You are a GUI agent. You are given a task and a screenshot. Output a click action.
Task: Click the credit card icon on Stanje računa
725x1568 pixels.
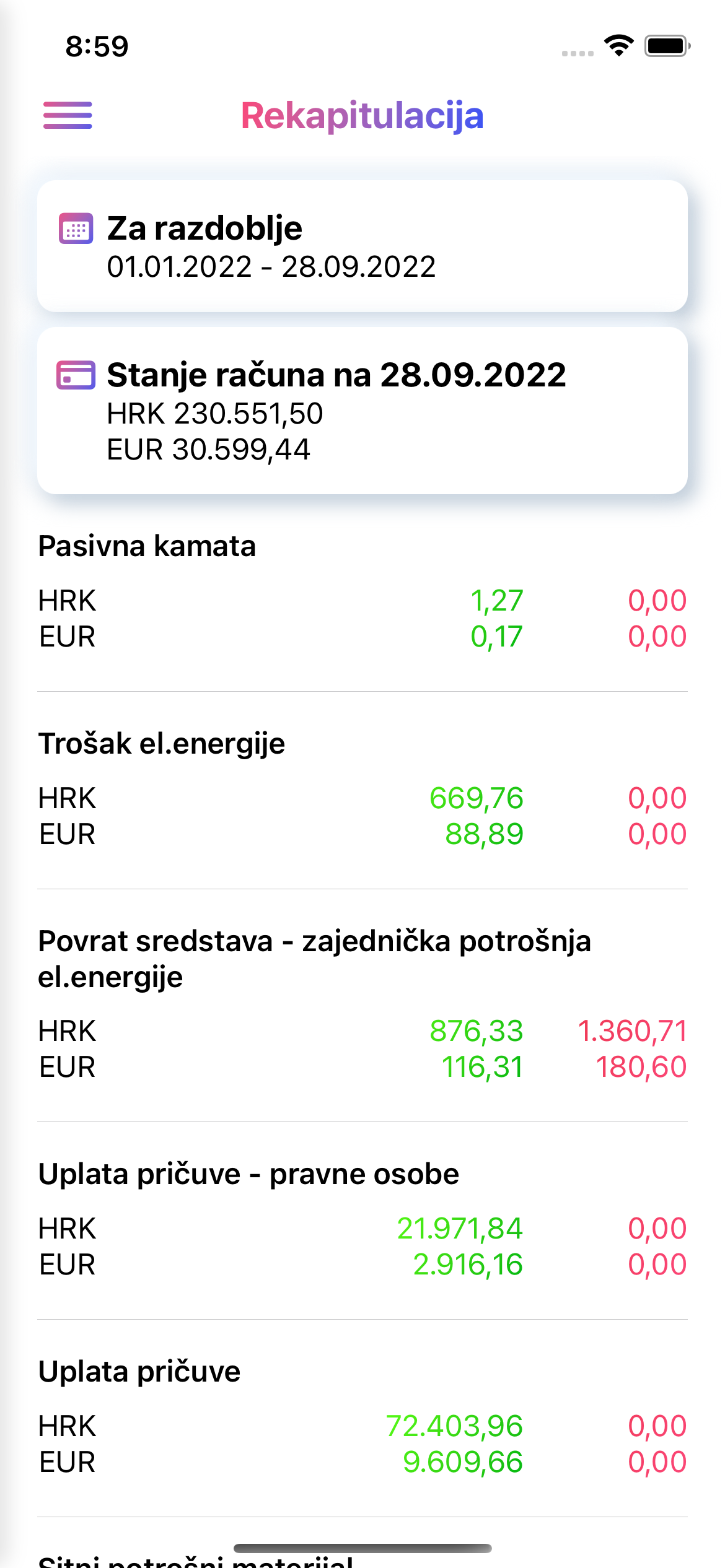(76, 375)
